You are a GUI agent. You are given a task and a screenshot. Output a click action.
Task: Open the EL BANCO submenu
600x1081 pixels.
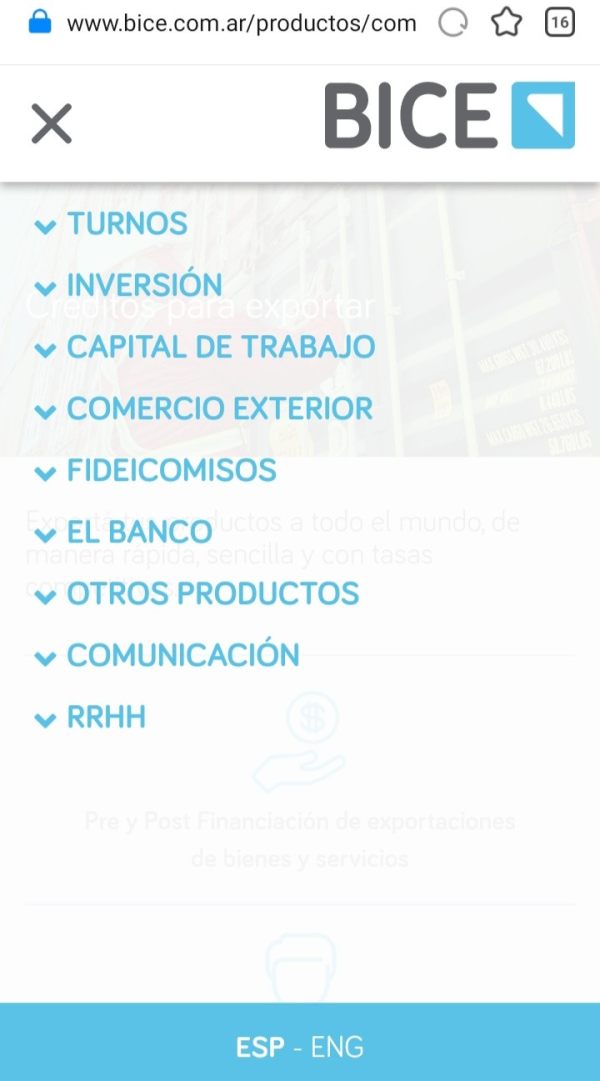123,532
